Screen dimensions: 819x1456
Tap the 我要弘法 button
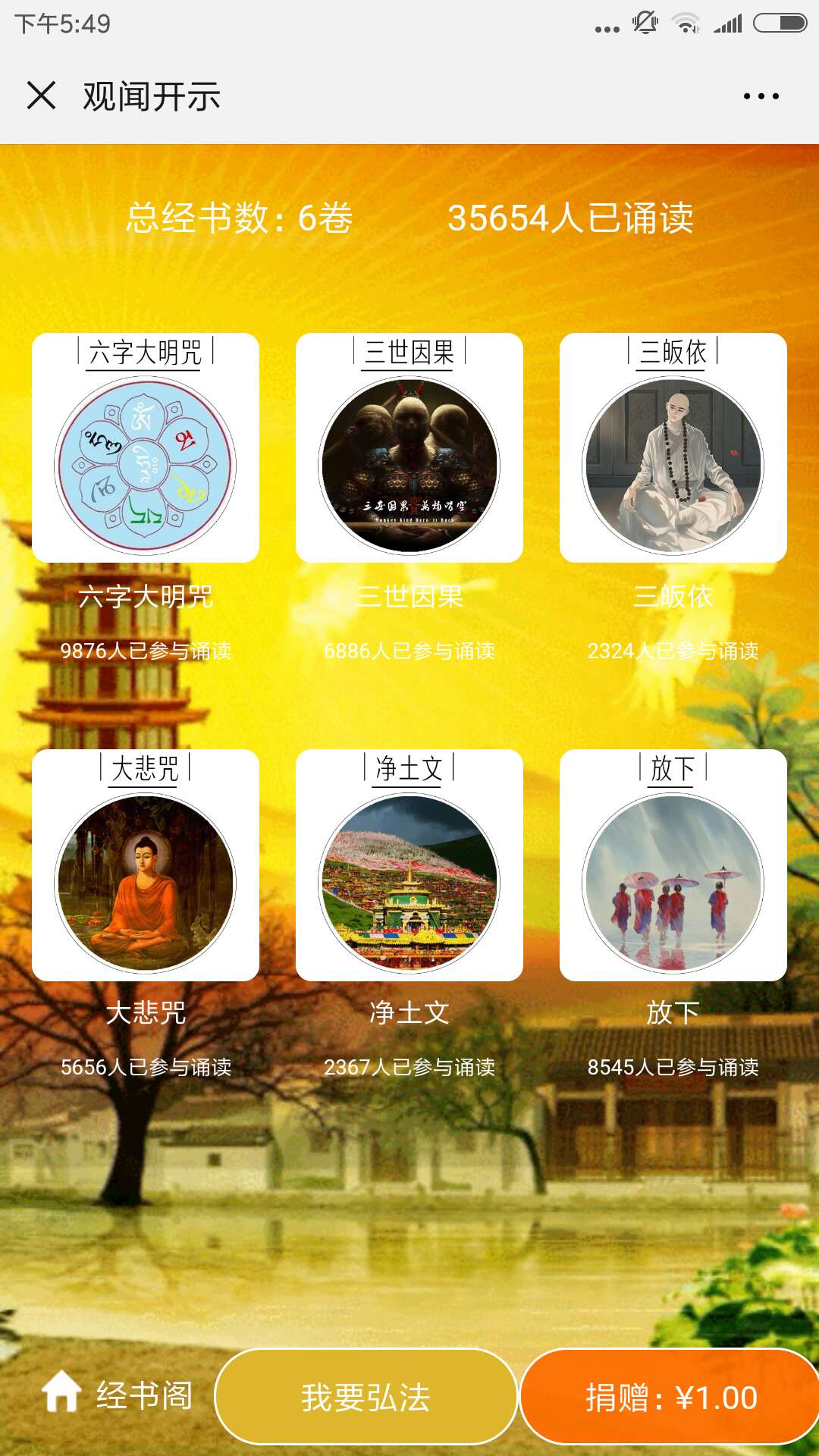point(366,1397)
